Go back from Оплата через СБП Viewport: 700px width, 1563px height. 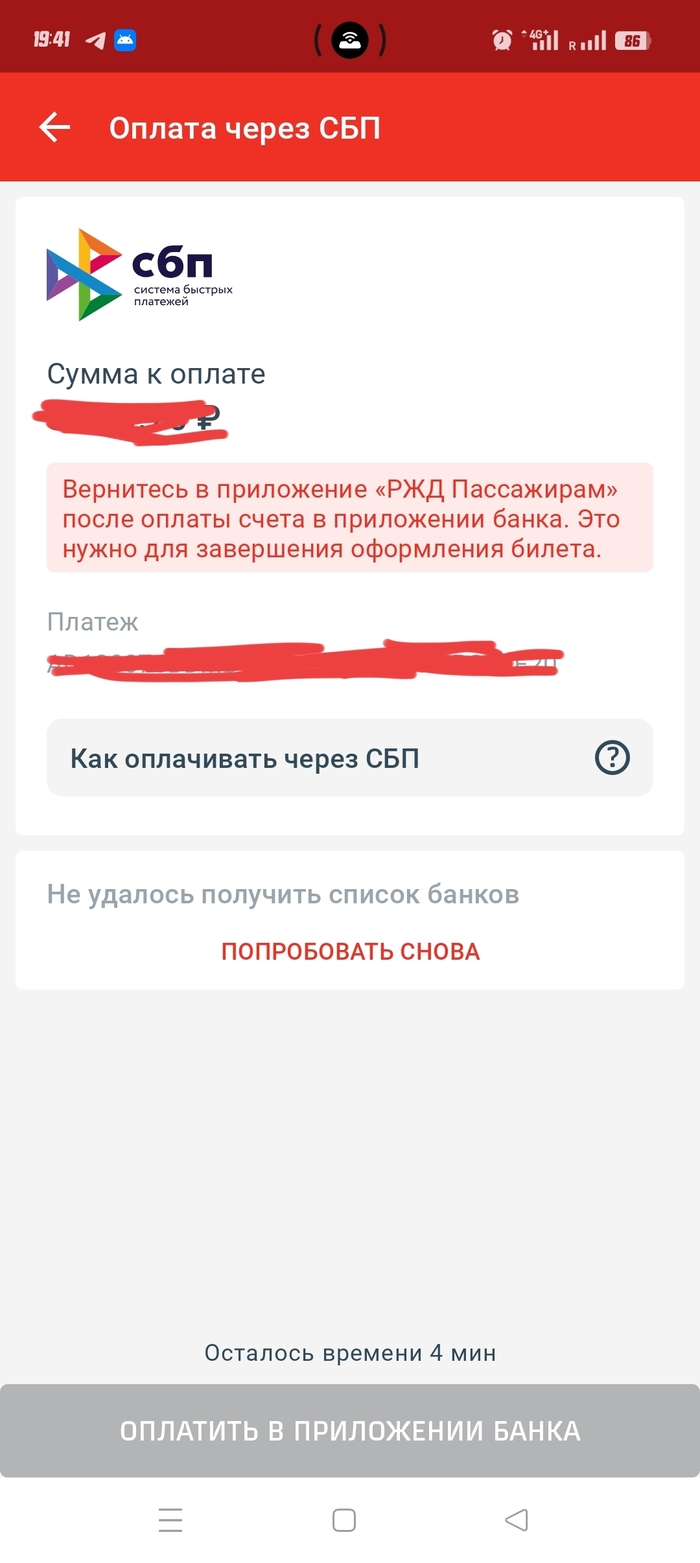tap(54, 127)
